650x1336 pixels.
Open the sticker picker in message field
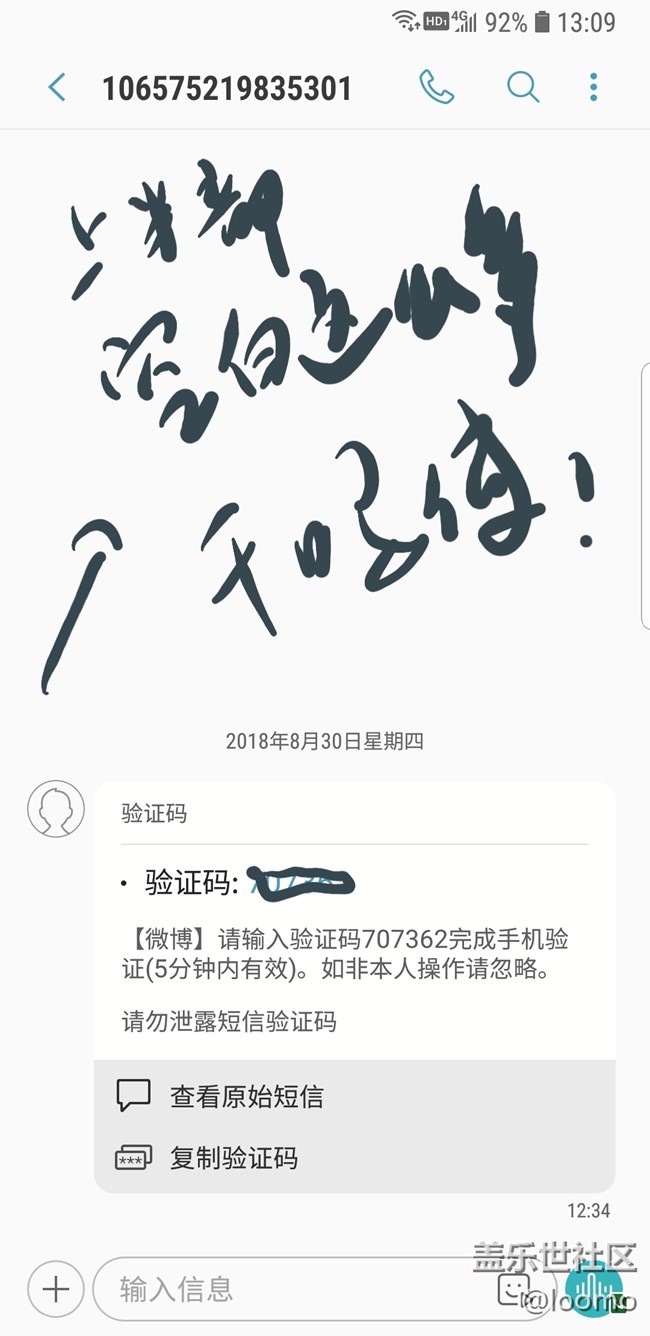click(514, 1288)
